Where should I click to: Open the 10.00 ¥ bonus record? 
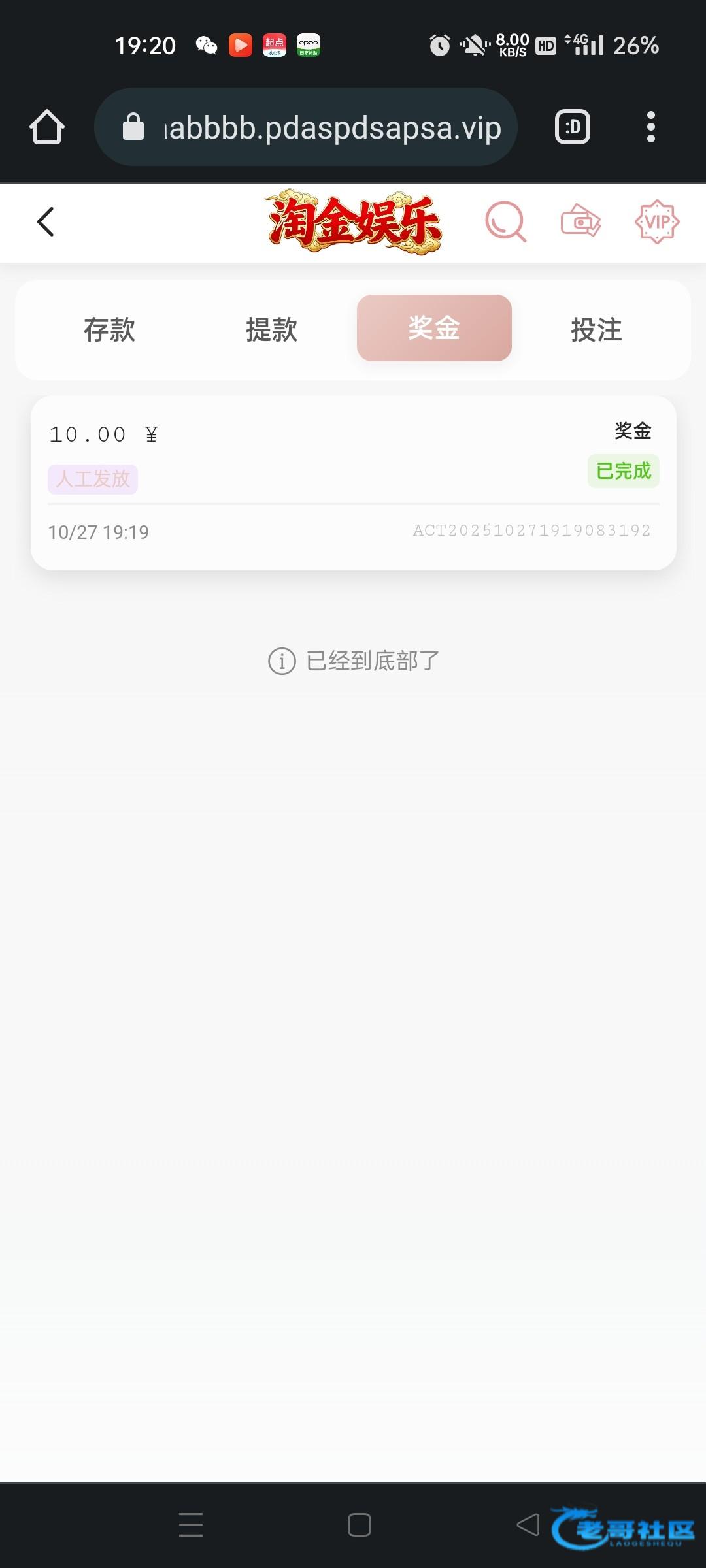(353, 483)
